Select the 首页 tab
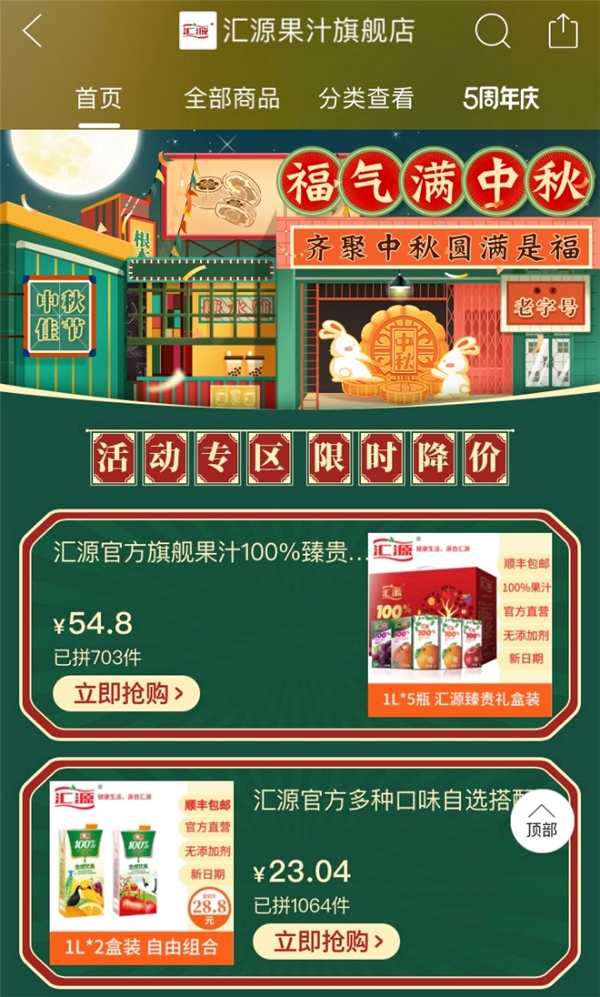Screen dimensions: 600x997 coord(99,98)
